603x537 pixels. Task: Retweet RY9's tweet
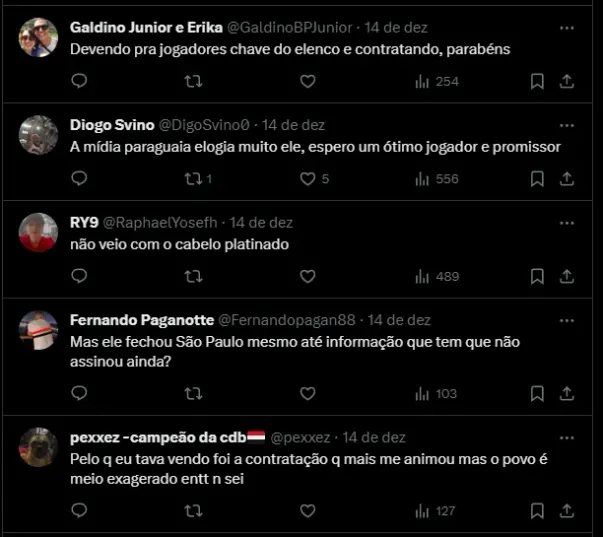coord(195,277)
